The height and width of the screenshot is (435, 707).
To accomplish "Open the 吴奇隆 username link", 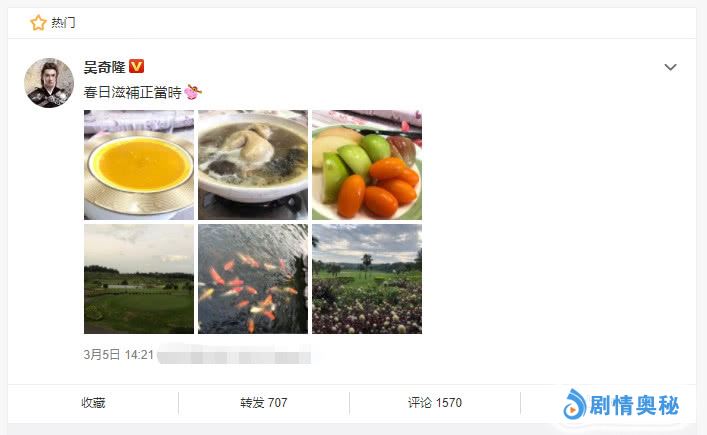I will coord(104,66).
